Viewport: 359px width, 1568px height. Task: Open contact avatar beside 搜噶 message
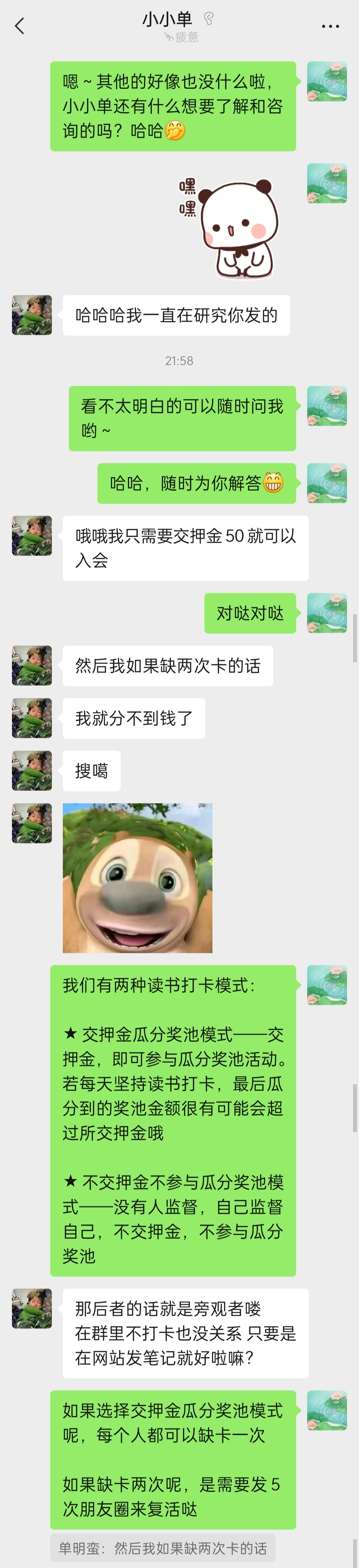tap(32, 771)
